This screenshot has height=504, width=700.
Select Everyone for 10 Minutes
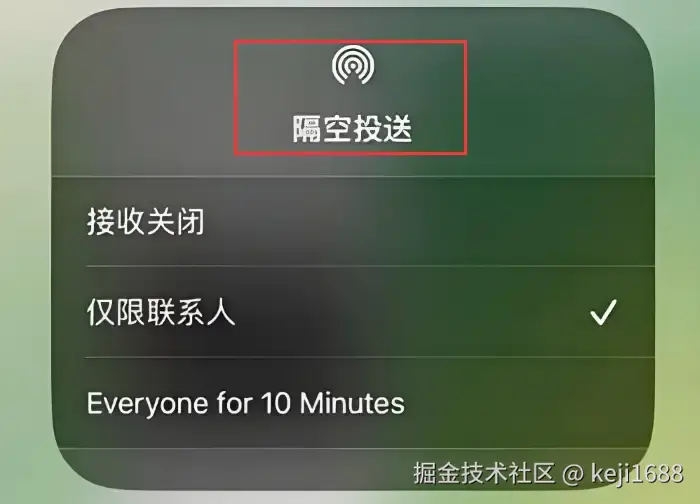point(246,403)
